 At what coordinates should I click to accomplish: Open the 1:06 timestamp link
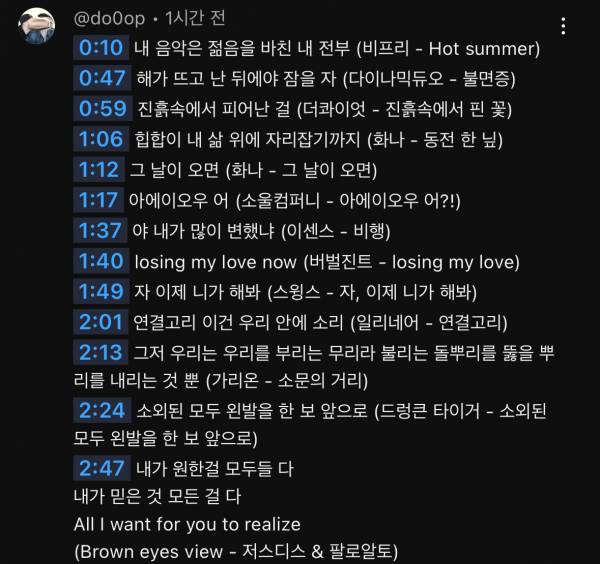point(100,139)
